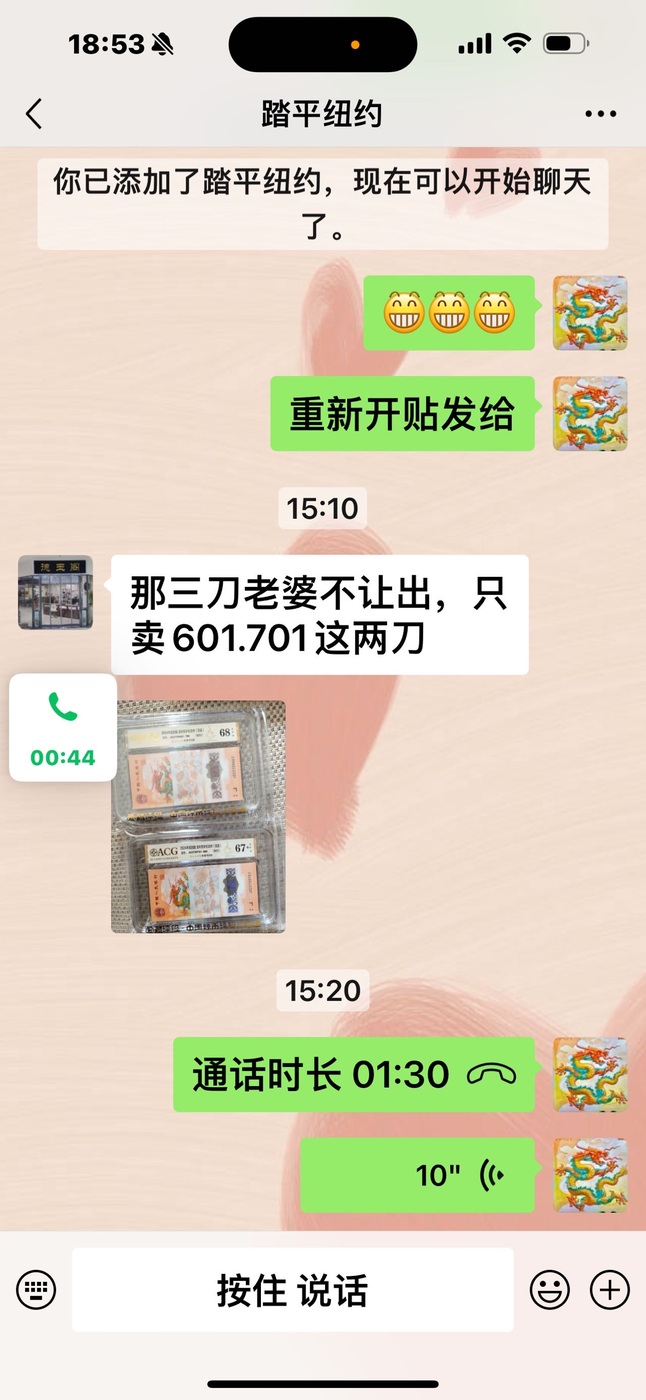Tap the 通话时长 01:30 call record
Screen dimensions: 646x1400
(x=355, y=1075)
